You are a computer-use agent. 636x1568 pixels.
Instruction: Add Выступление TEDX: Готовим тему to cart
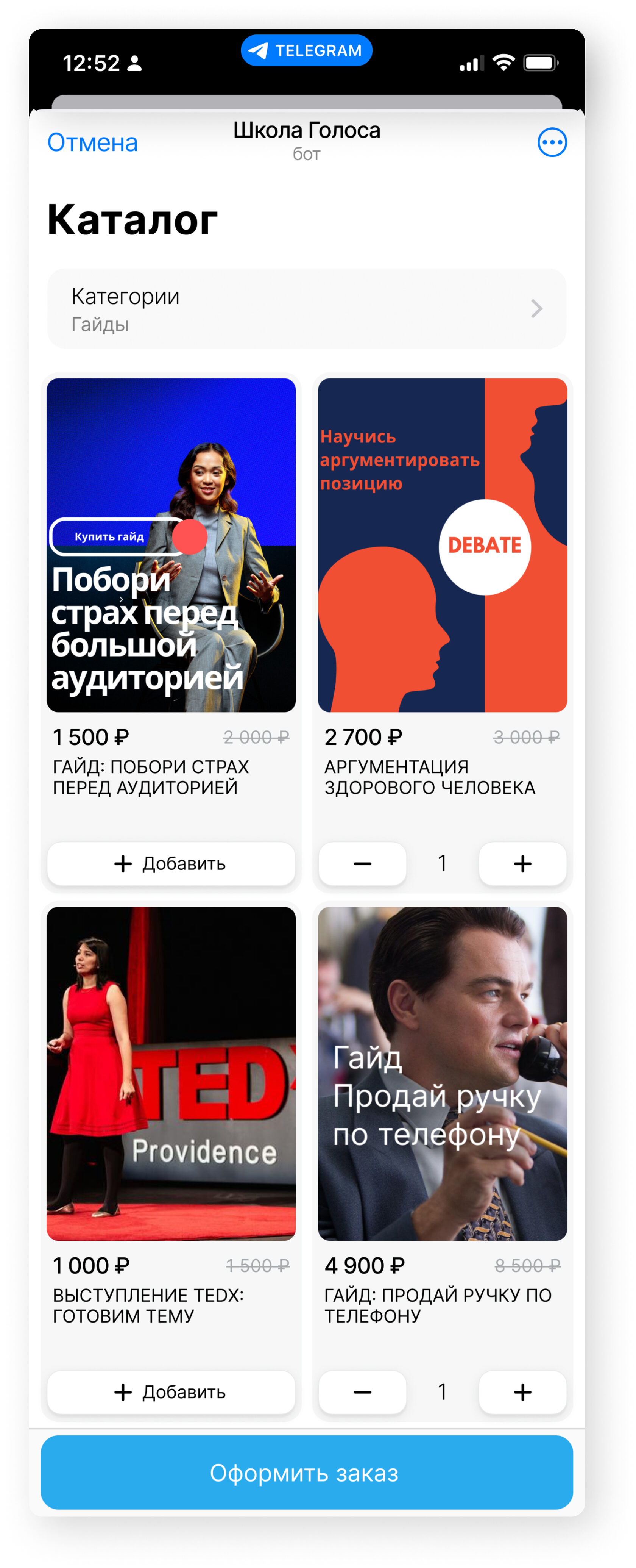click(x=170, y=1392)
